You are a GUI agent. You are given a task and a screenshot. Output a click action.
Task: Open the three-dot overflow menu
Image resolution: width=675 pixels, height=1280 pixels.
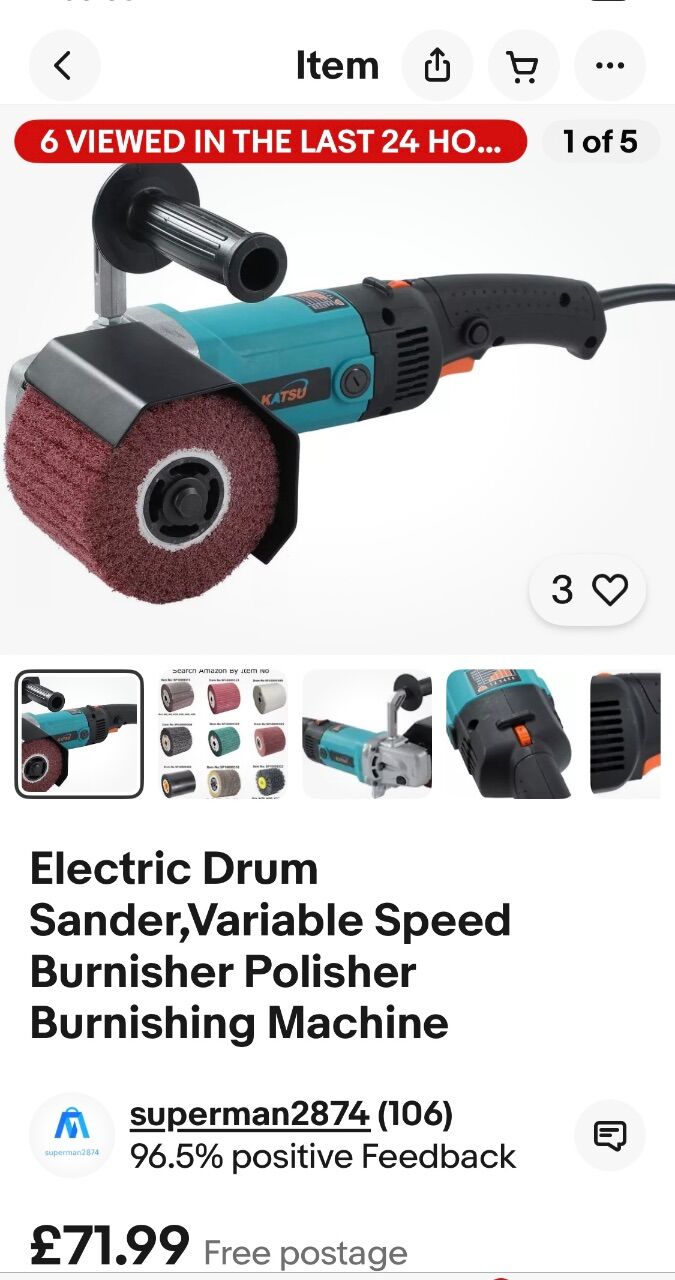coord(610,66)
